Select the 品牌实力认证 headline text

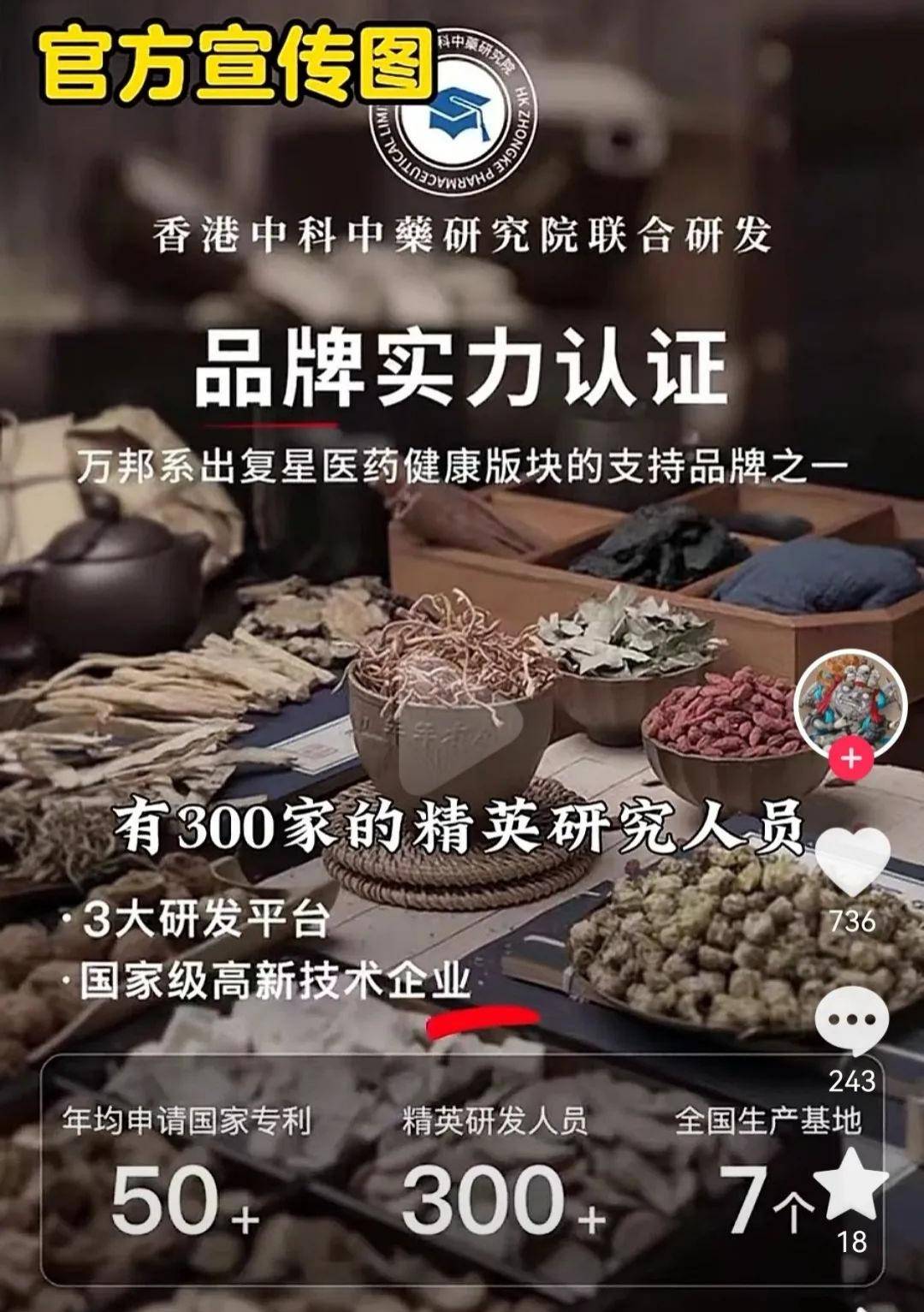[x=462, y=370]
